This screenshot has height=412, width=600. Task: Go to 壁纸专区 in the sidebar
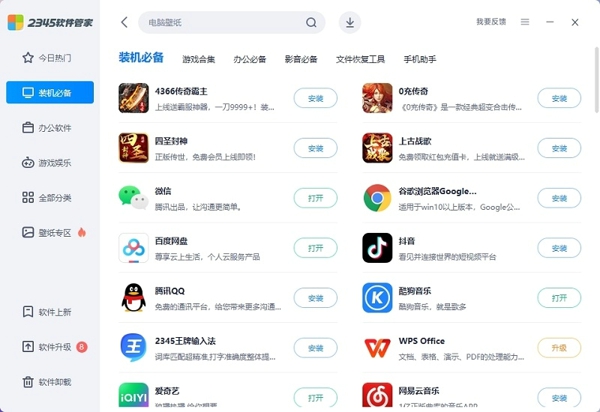pyautogui.click(x=50, y=232)
